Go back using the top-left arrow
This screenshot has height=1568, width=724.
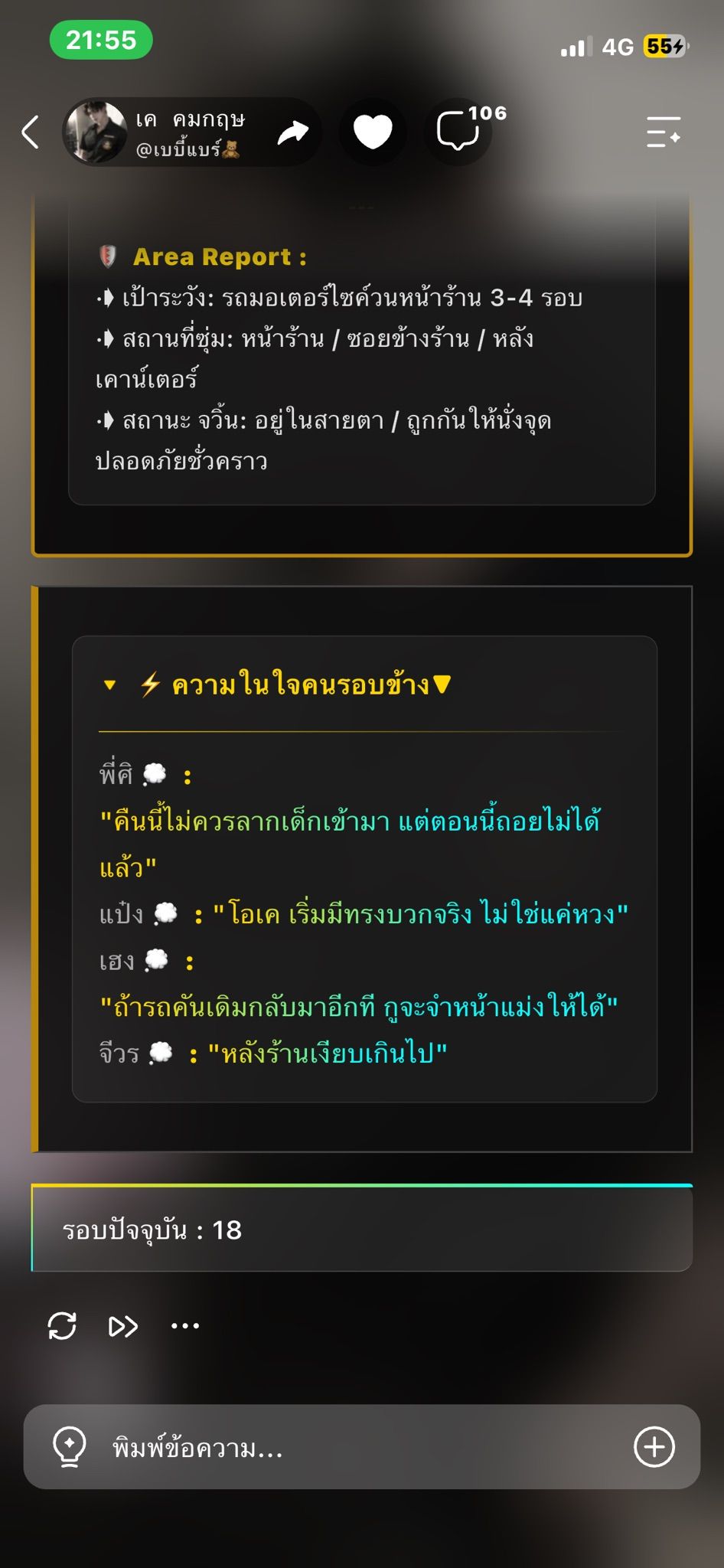[31, 132]
